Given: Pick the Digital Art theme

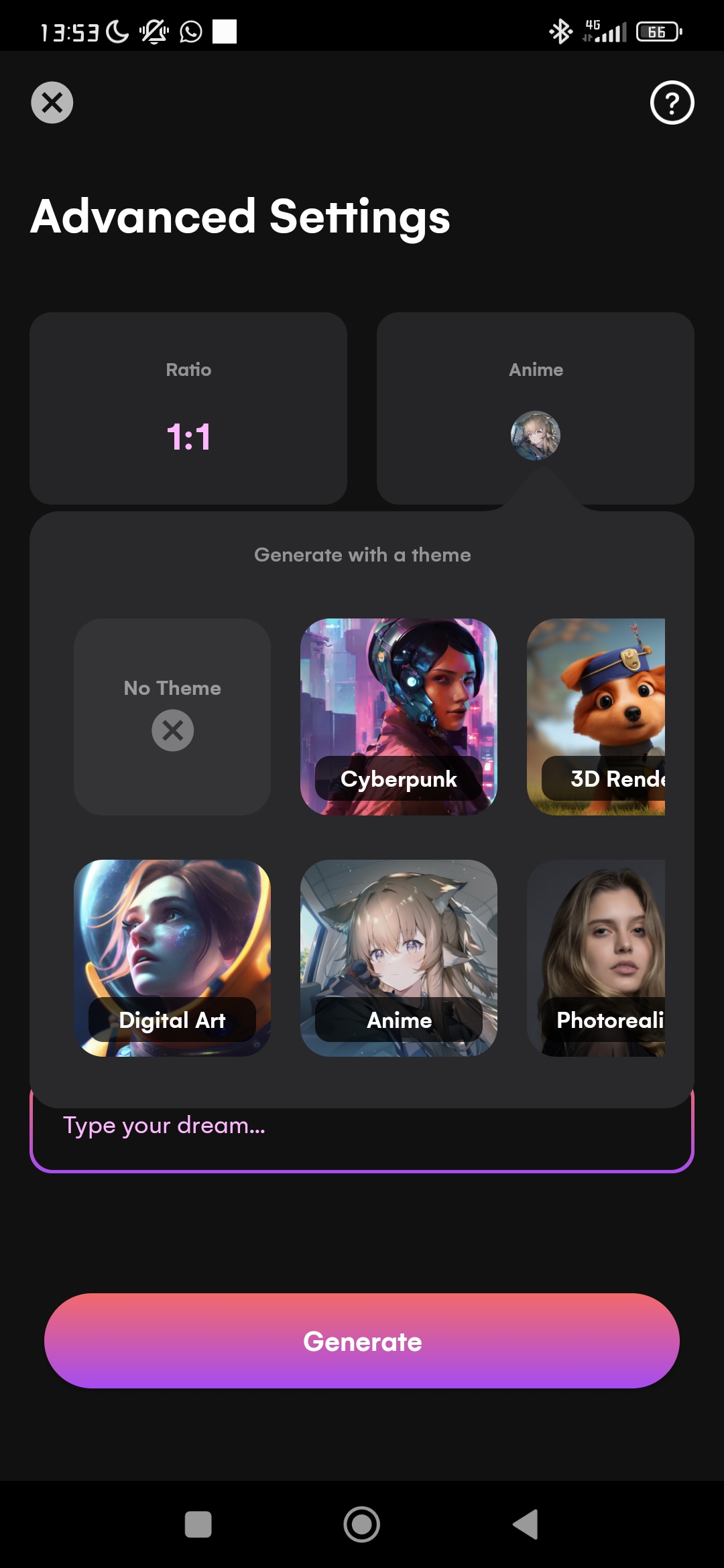Looking at the screenshot, I should tap(172, 958).
